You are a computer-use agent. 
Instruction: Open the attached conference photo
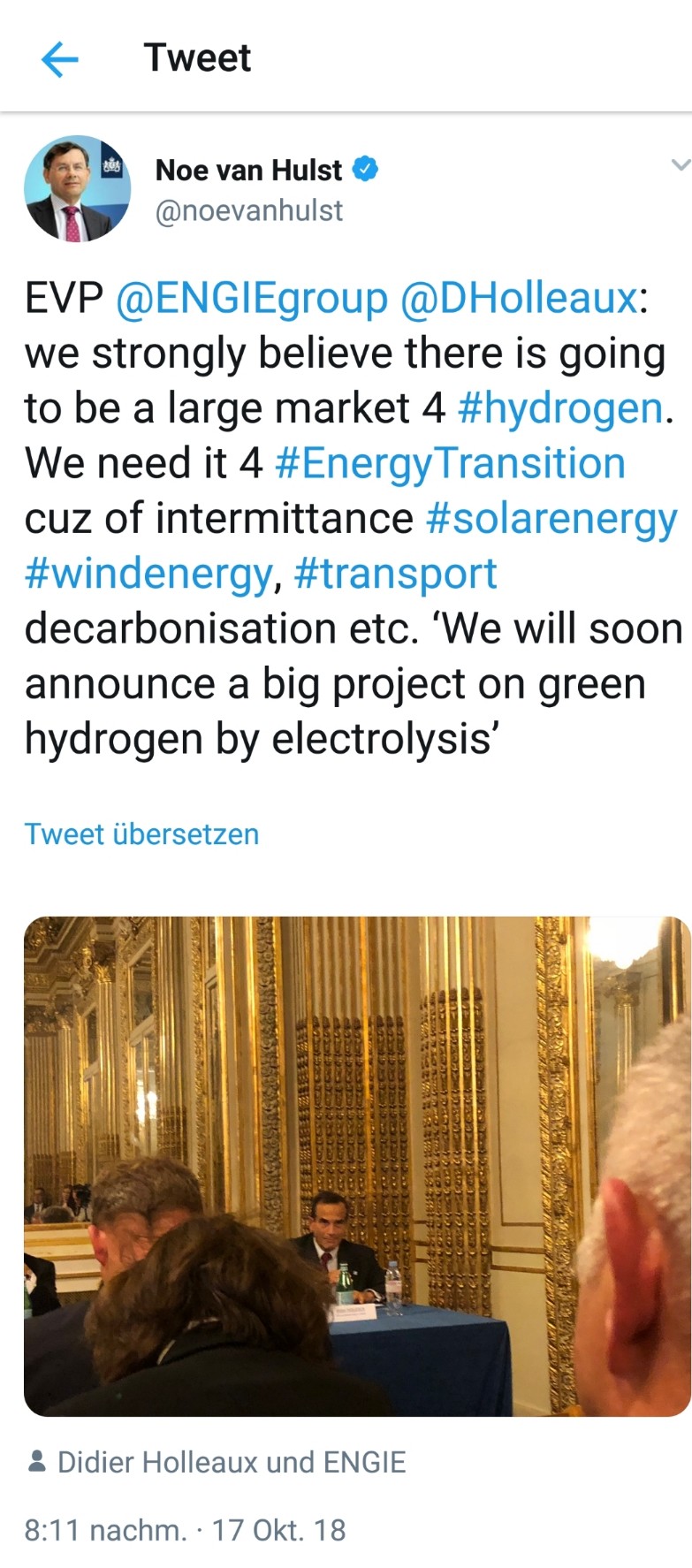tap(356, 1165)
